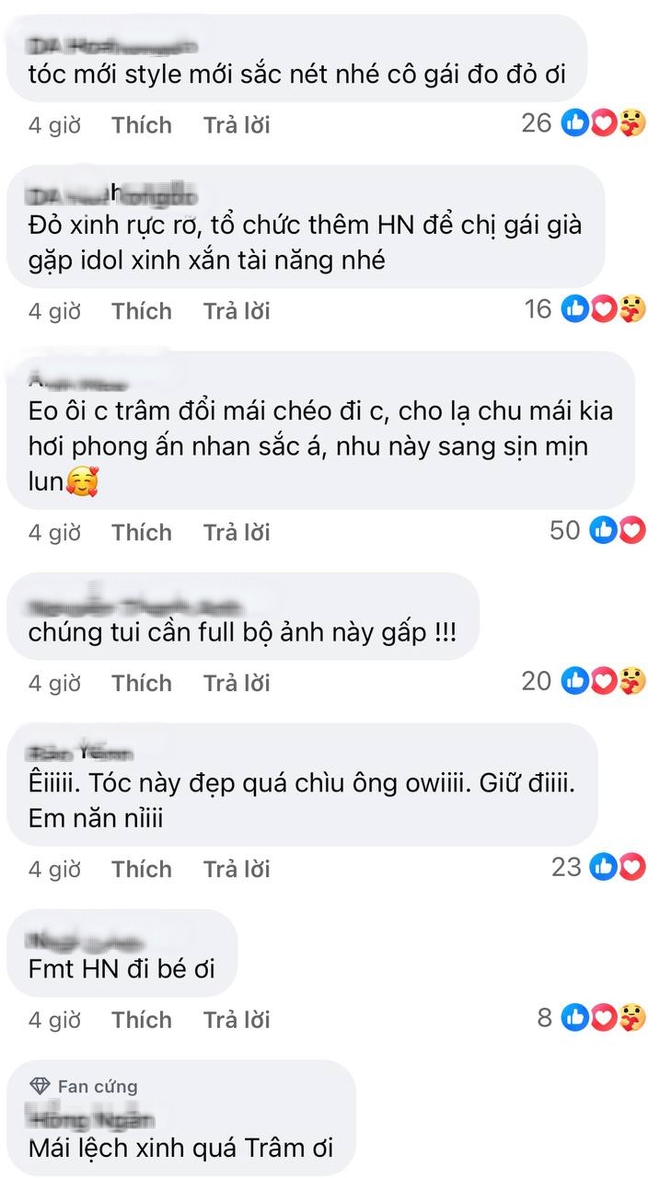The width and height of the screenshot is (660, 1178).
Task: Reply to the comment 'Eo ôi c trâm'
Action: (237, 532)
